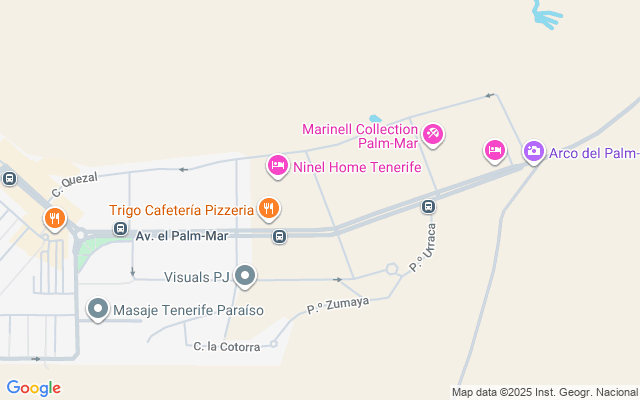Open Masaje Tenerife Paraíso marker
640x400 pixels.
point(98,310)
